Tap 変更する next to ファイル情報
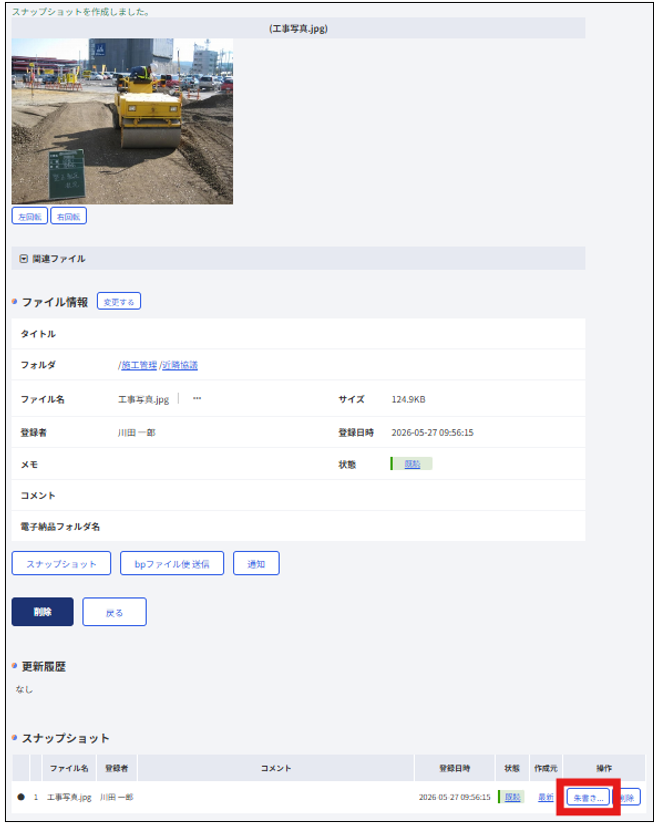 pyautogui.click(x=119, y=301)
